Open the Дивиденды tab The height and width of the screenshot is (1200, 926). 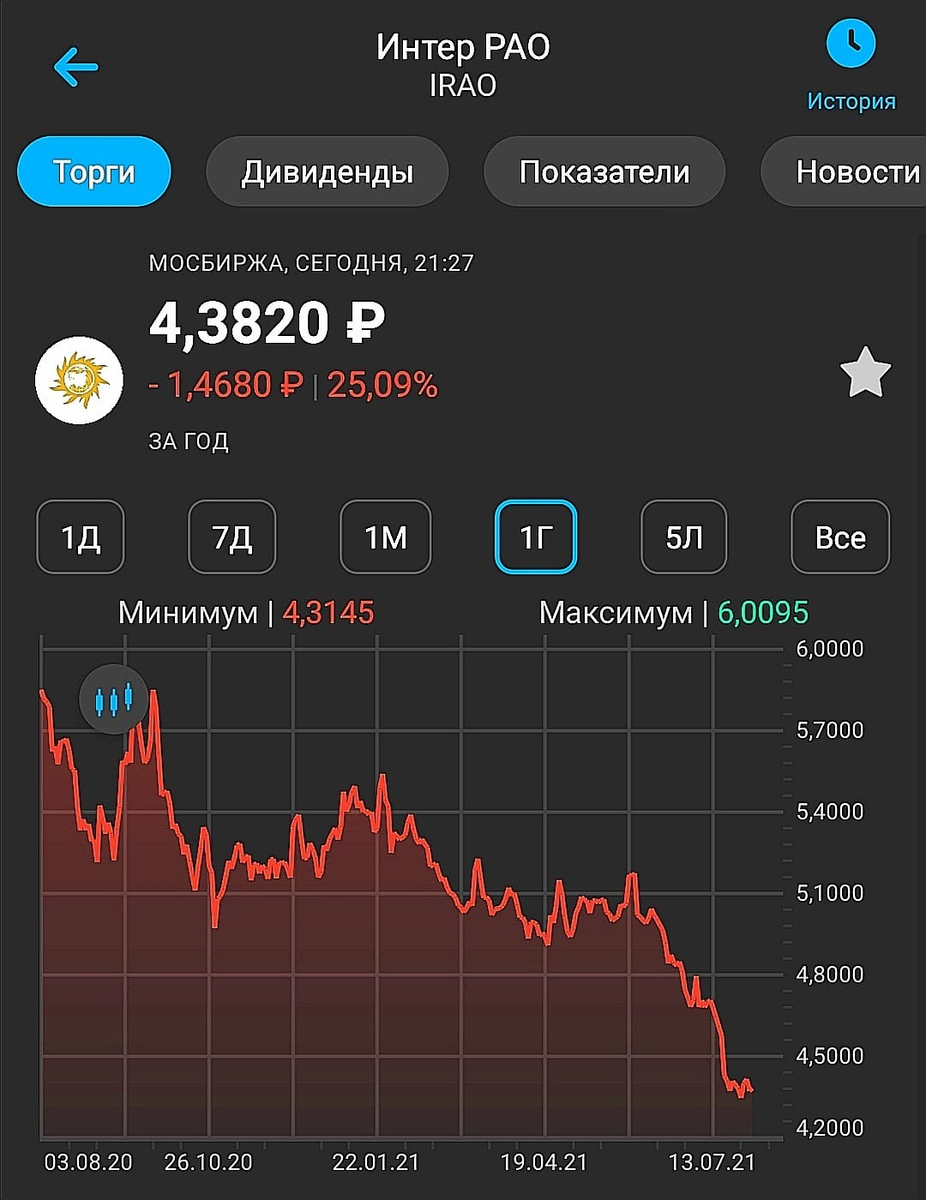click(327, 172)
